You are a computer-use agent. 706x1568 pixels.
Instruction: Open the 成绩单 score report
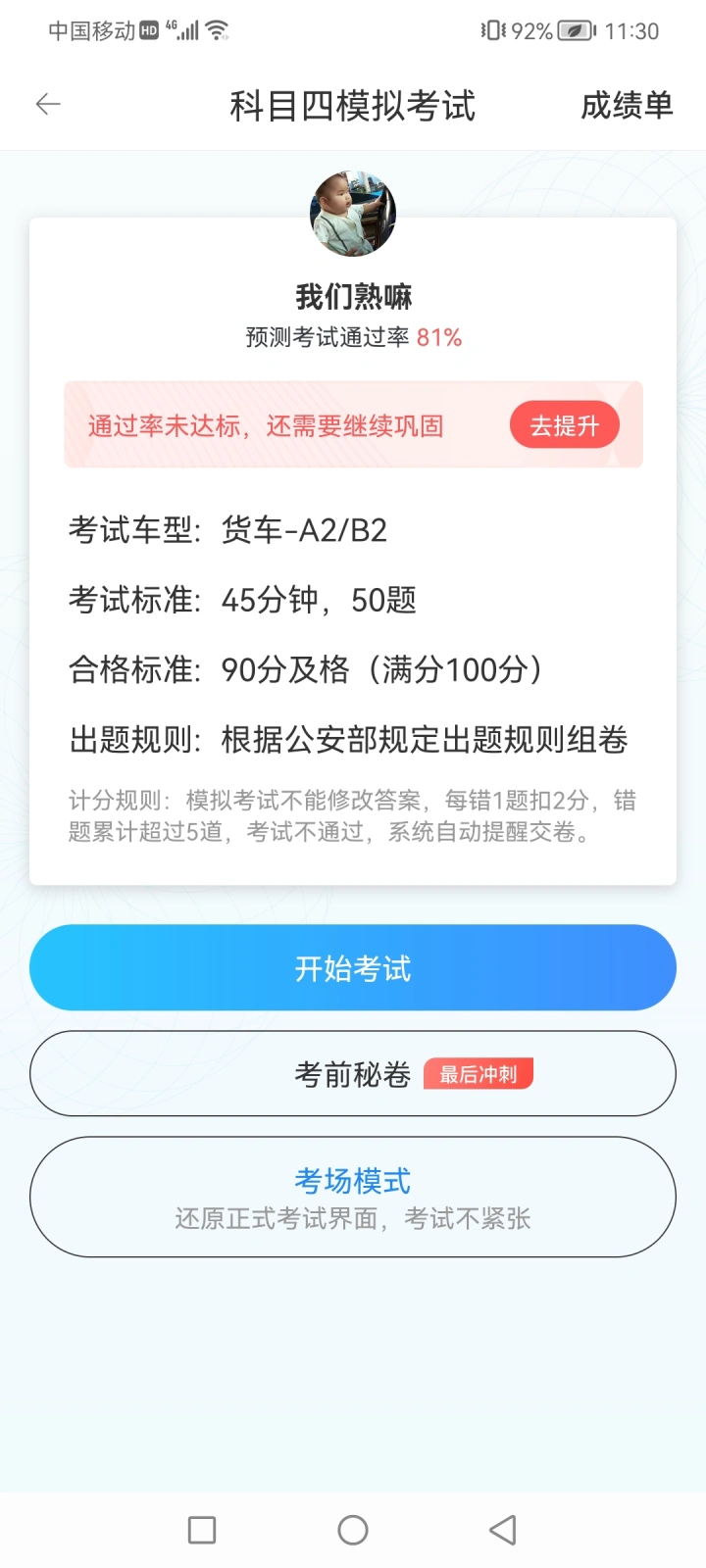tap(626, 105)
